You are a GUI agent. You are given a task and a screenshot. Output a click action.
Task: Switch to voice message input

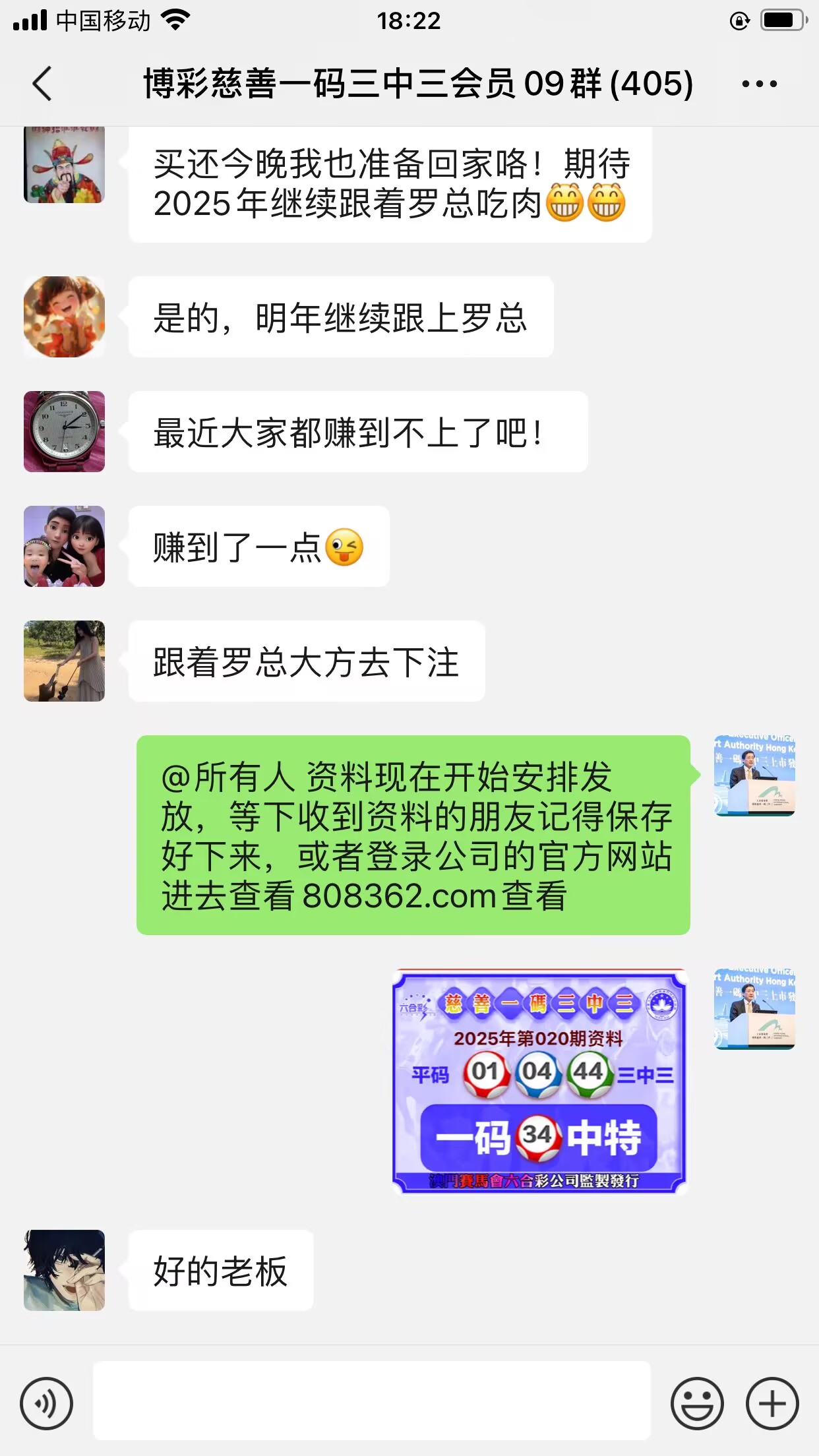46,1403
